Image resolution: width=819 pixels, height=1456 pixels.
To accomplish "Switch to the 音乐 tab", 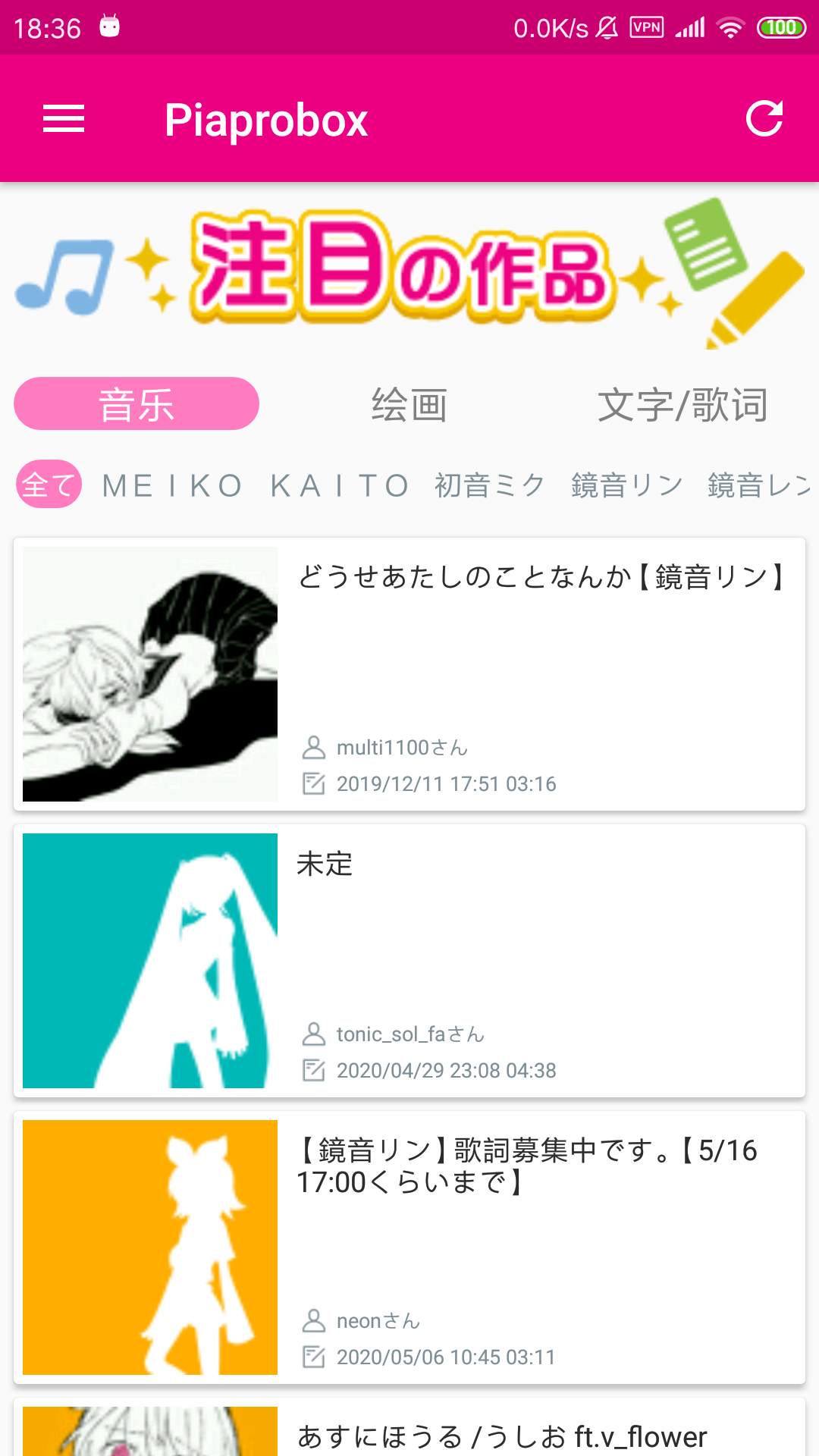I will [136, 404].
